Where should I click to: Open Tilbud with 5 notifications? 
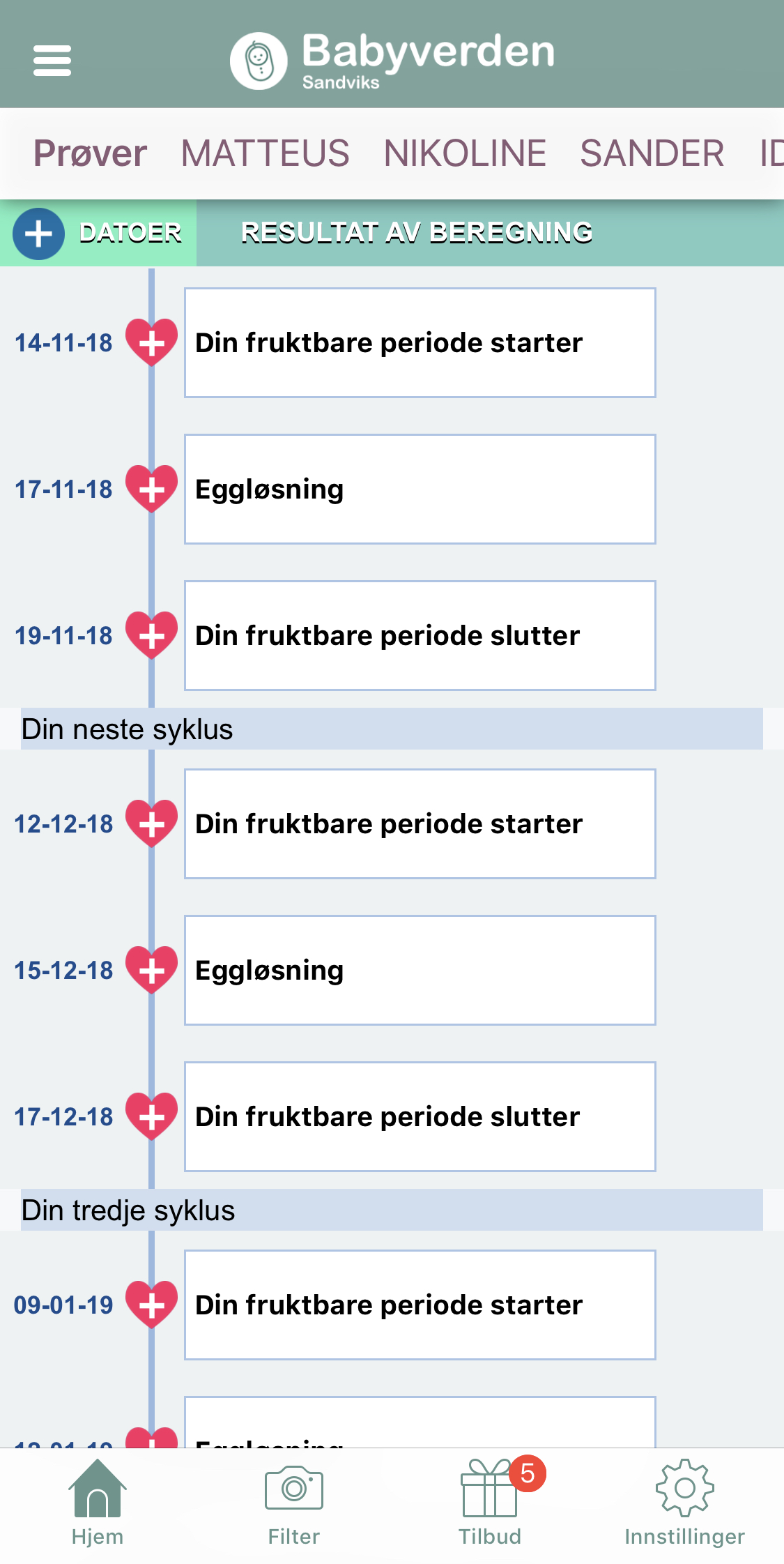tap(490, 1503)
